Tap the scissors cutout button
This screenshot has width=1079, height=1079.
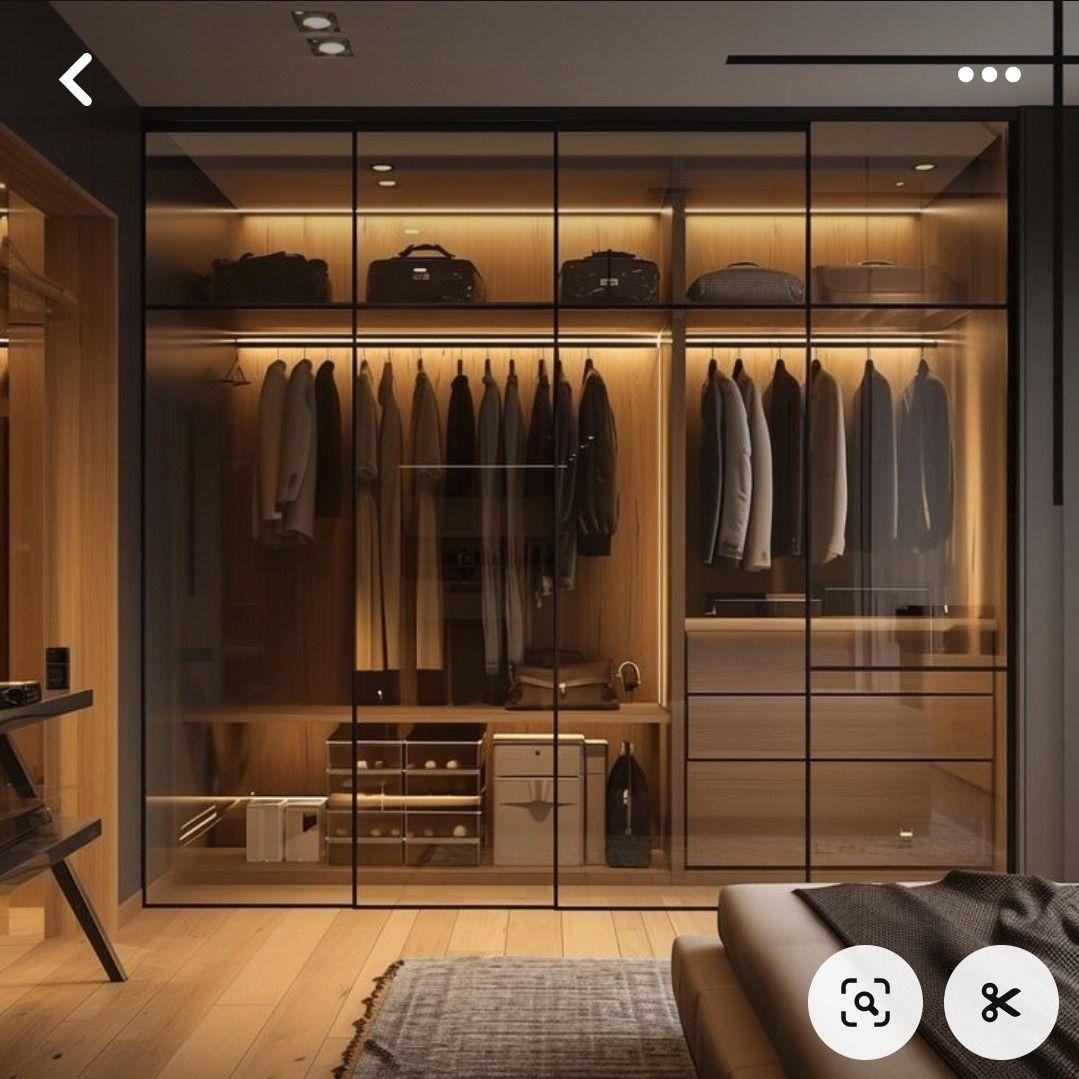1001,1001
